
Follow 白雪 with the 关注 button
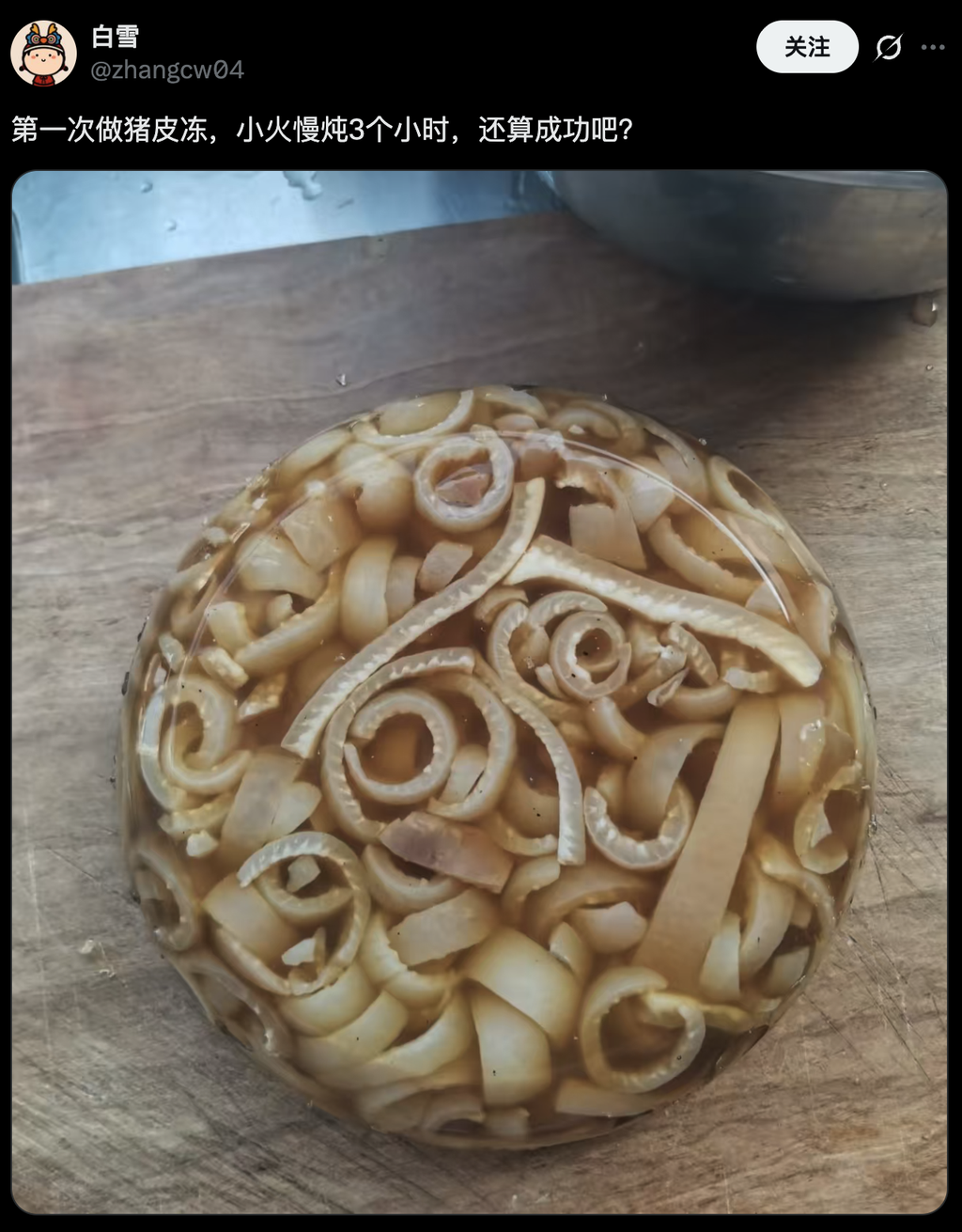tap(807, 47)
